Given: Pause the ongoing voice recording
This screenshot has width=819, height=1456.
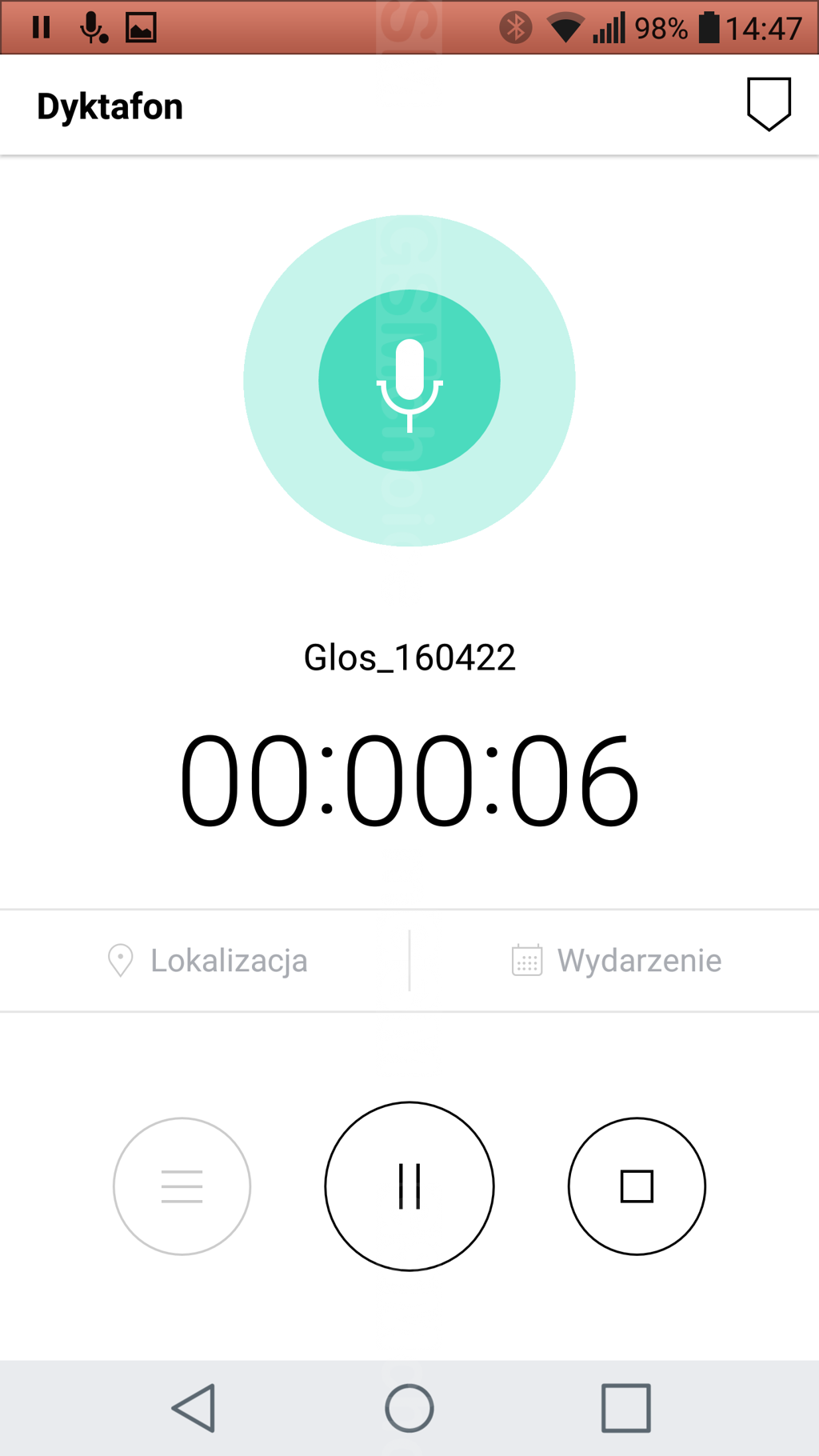Looking at the screenshot, I should point(409,1186).
